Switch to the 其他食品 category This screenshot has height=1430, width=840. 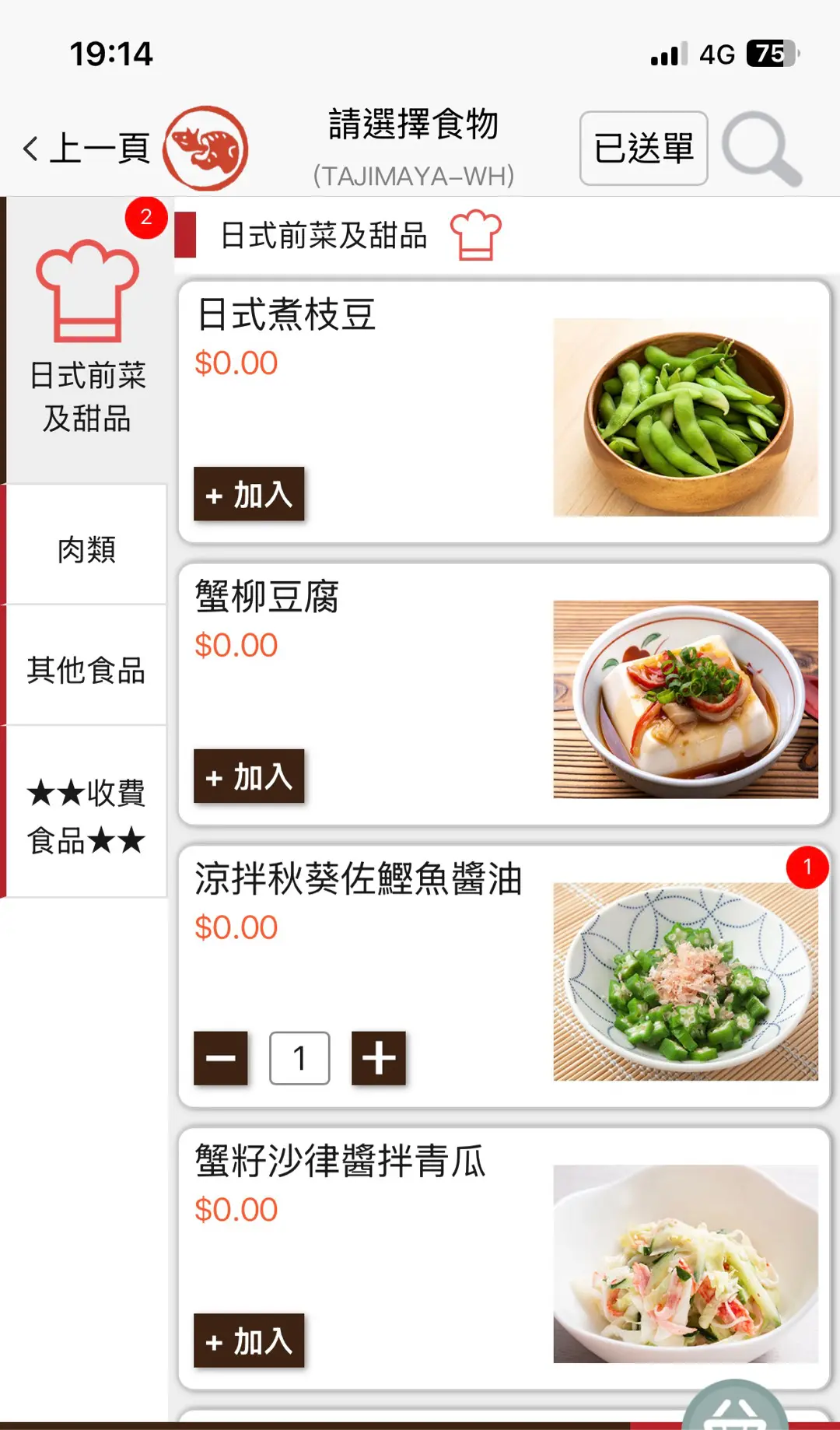click(x=87, y=670)
